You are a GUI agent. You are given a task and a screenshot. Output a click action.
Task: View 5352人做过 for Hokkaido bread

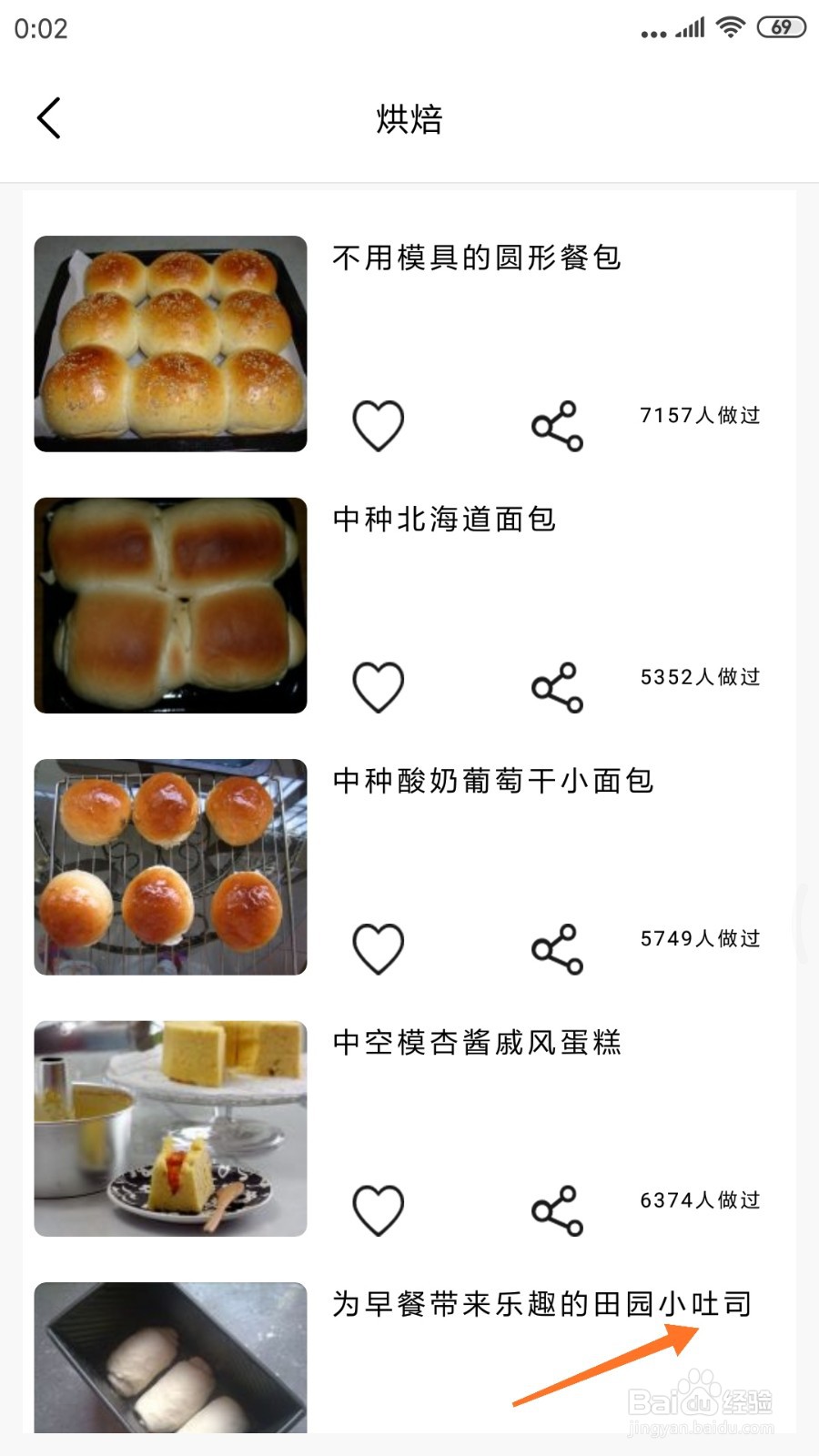699,677
